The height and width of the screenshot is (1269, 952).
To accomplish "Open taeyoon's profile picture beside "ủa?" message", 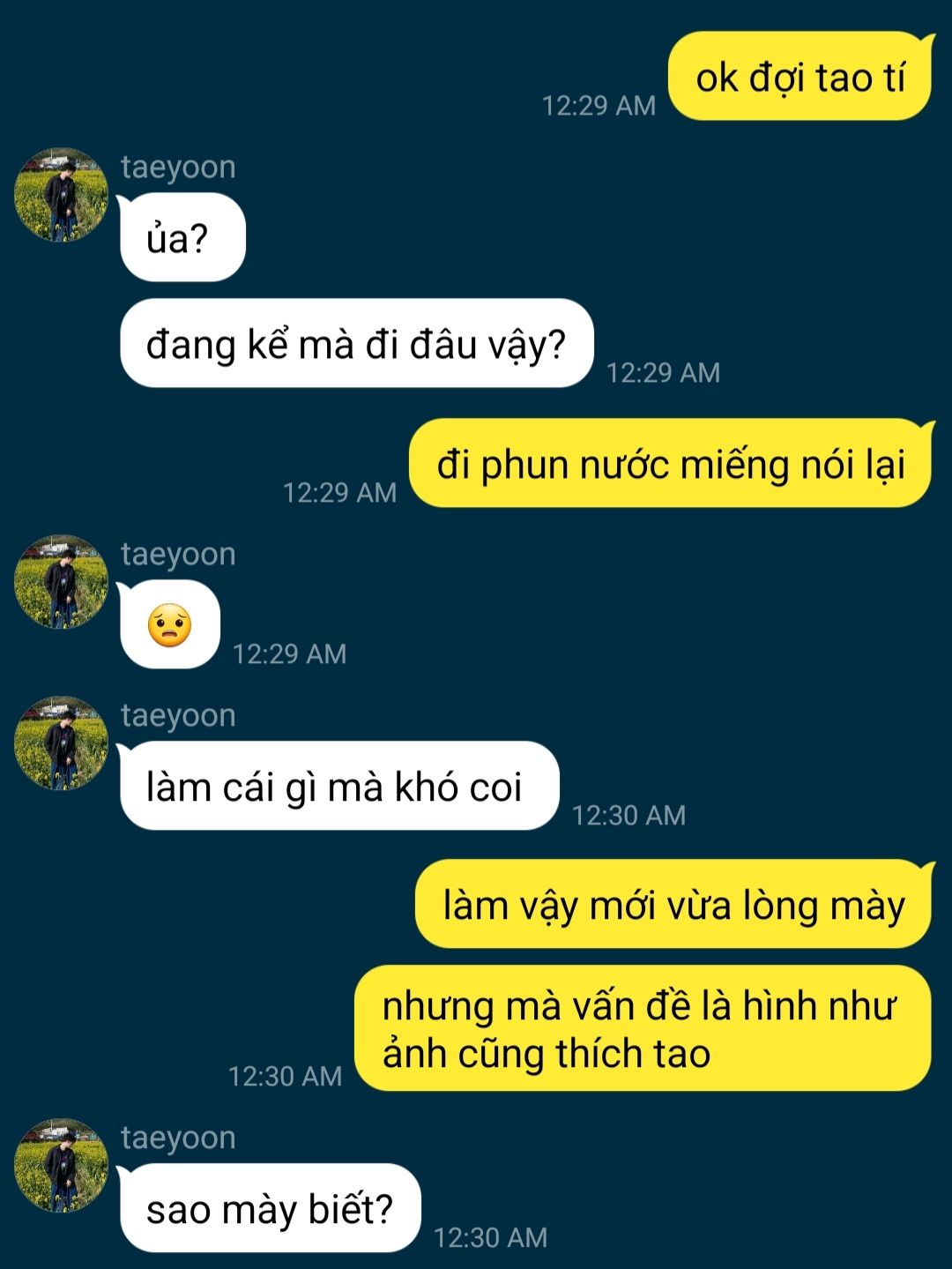I will 61,195.
